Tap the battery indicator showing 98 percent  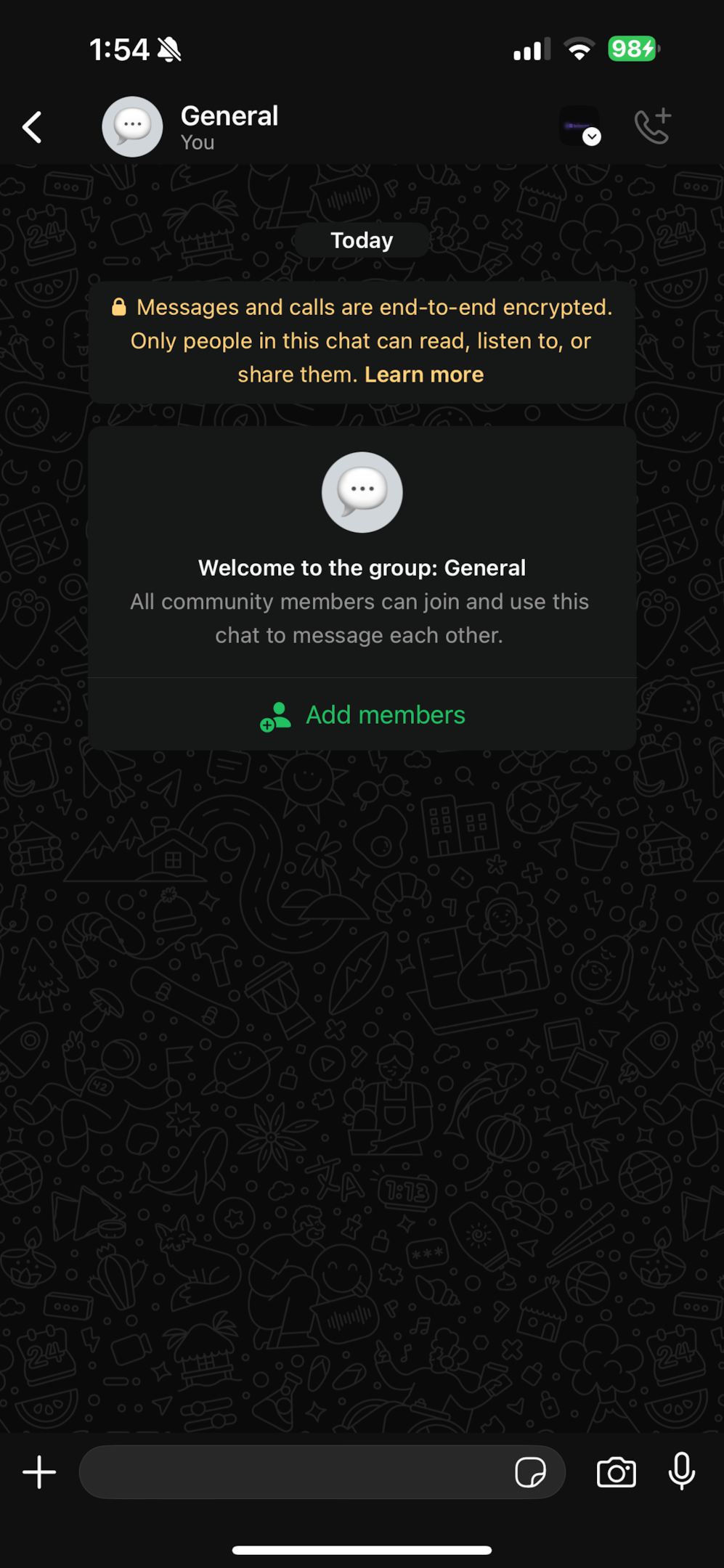[631, 48]
